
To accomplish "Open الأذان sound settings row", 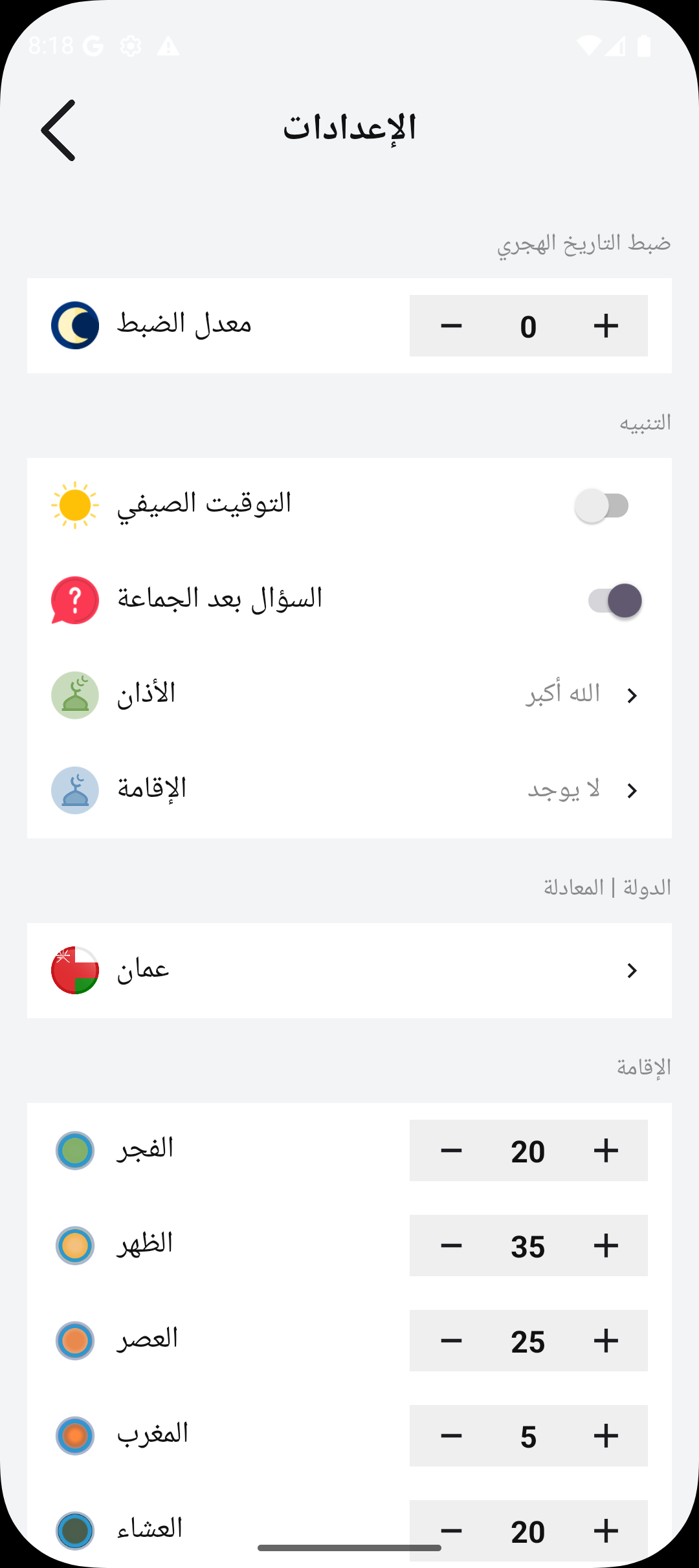I will [349, 695].
